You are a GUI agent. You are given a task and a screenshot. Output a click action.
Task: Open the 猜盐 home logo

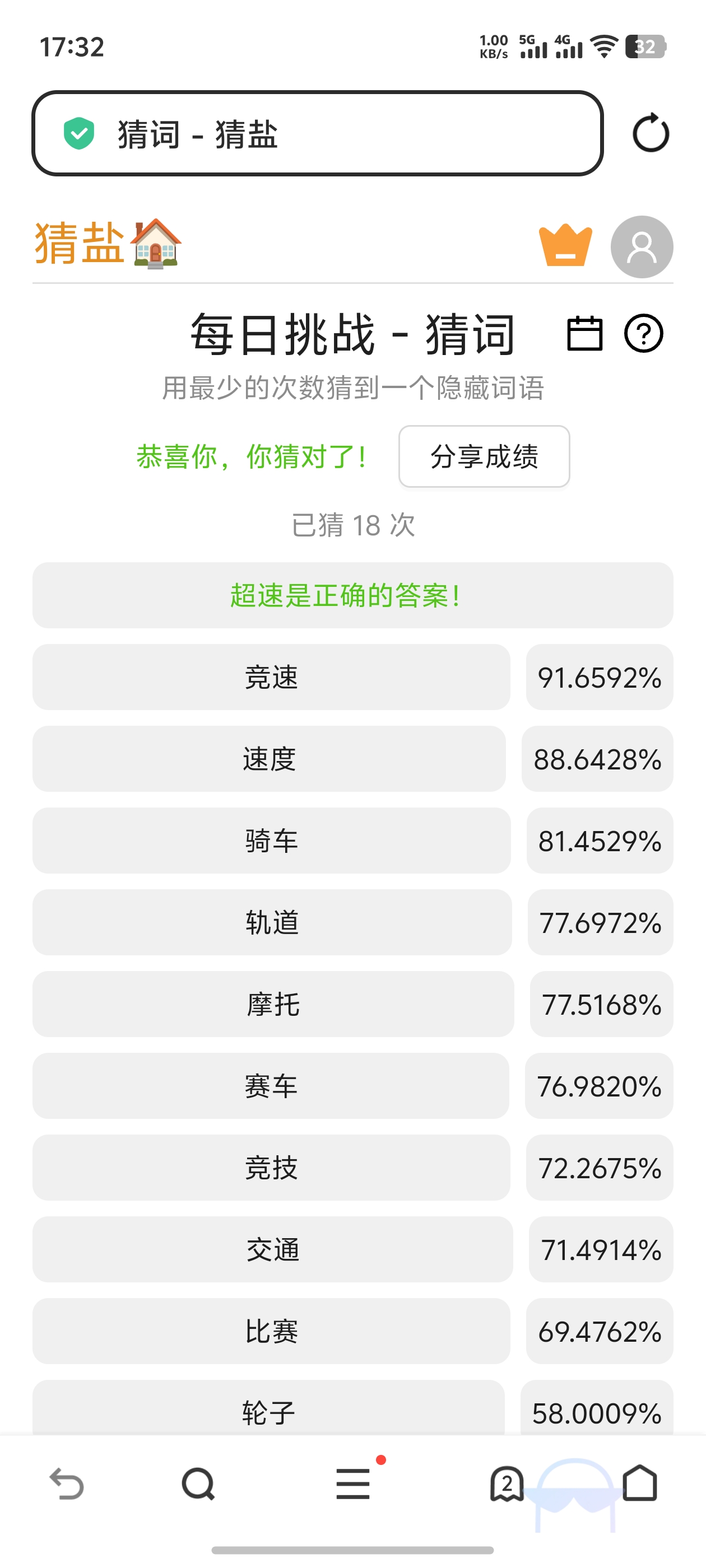108,244
